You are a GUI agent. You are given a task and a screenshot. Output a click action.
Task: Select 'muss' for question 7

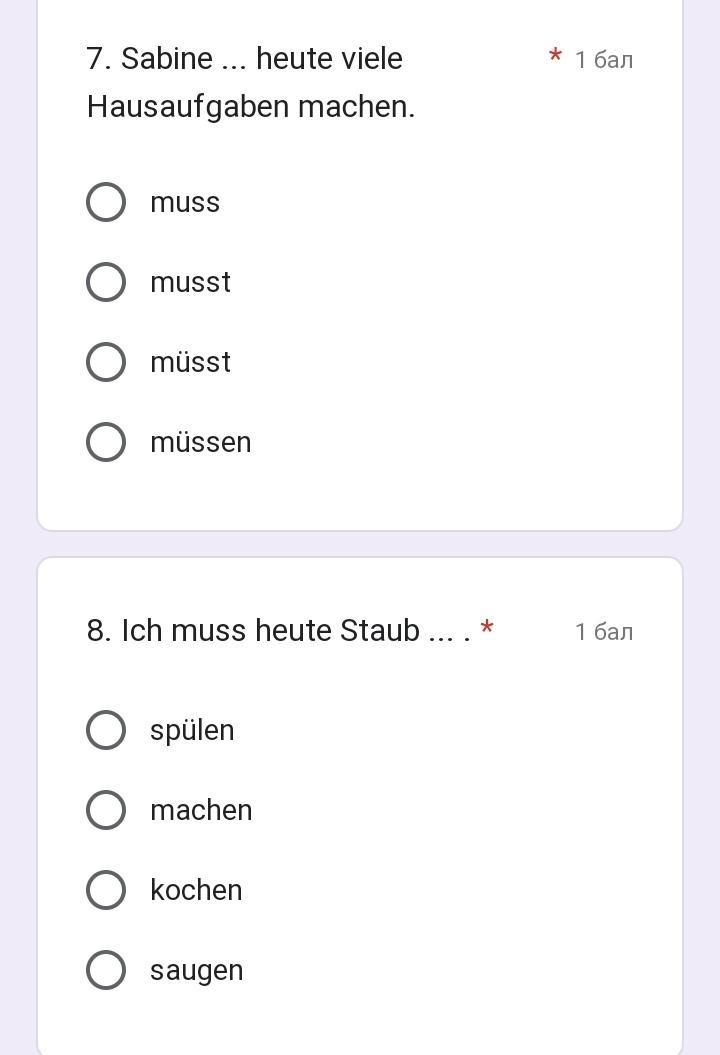pos(106,202)
